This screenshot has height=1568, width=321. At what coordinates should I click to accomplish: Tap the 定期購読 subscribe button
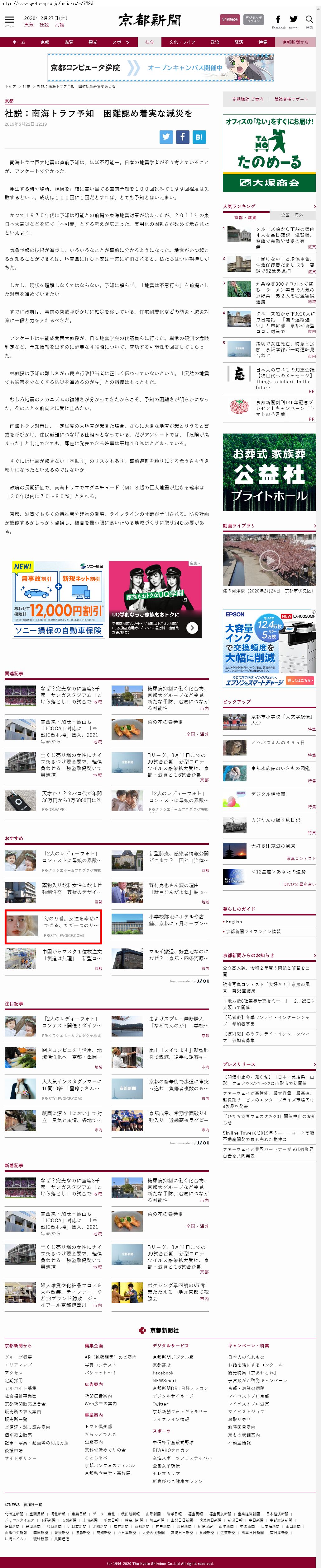[230, 20]
